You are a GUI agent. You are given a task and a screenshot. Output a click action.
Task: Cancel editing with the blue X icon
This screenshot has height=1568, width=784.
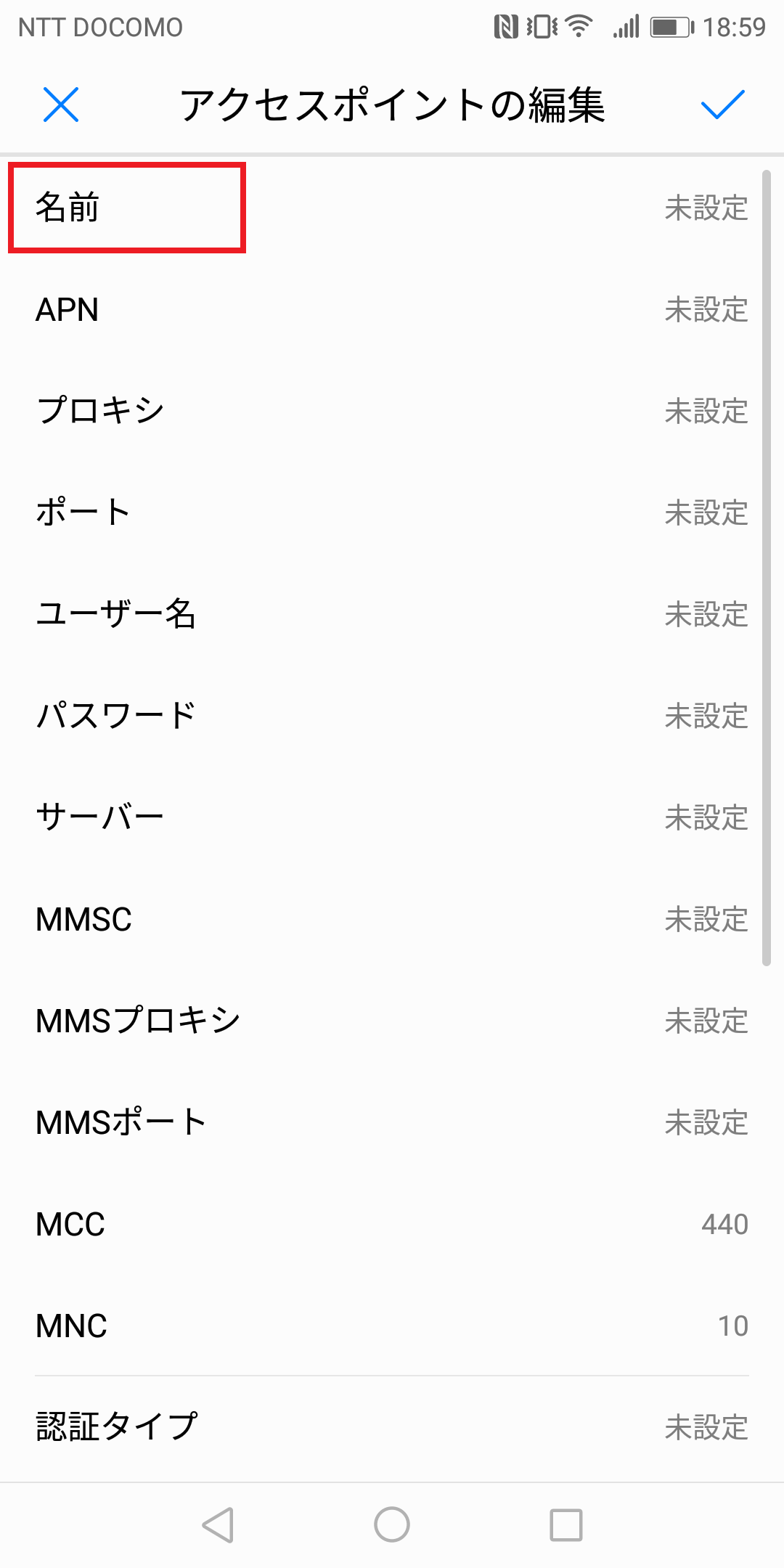click(x=60, y=104)
